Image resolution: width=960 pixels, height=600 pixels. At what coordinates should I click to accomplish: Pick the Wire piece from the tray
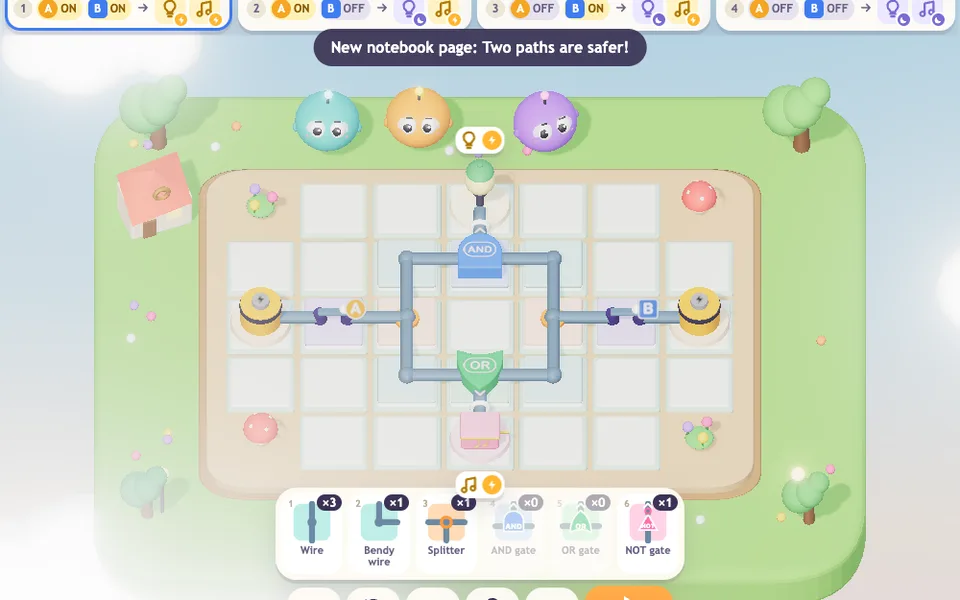[x=312, y=529]
